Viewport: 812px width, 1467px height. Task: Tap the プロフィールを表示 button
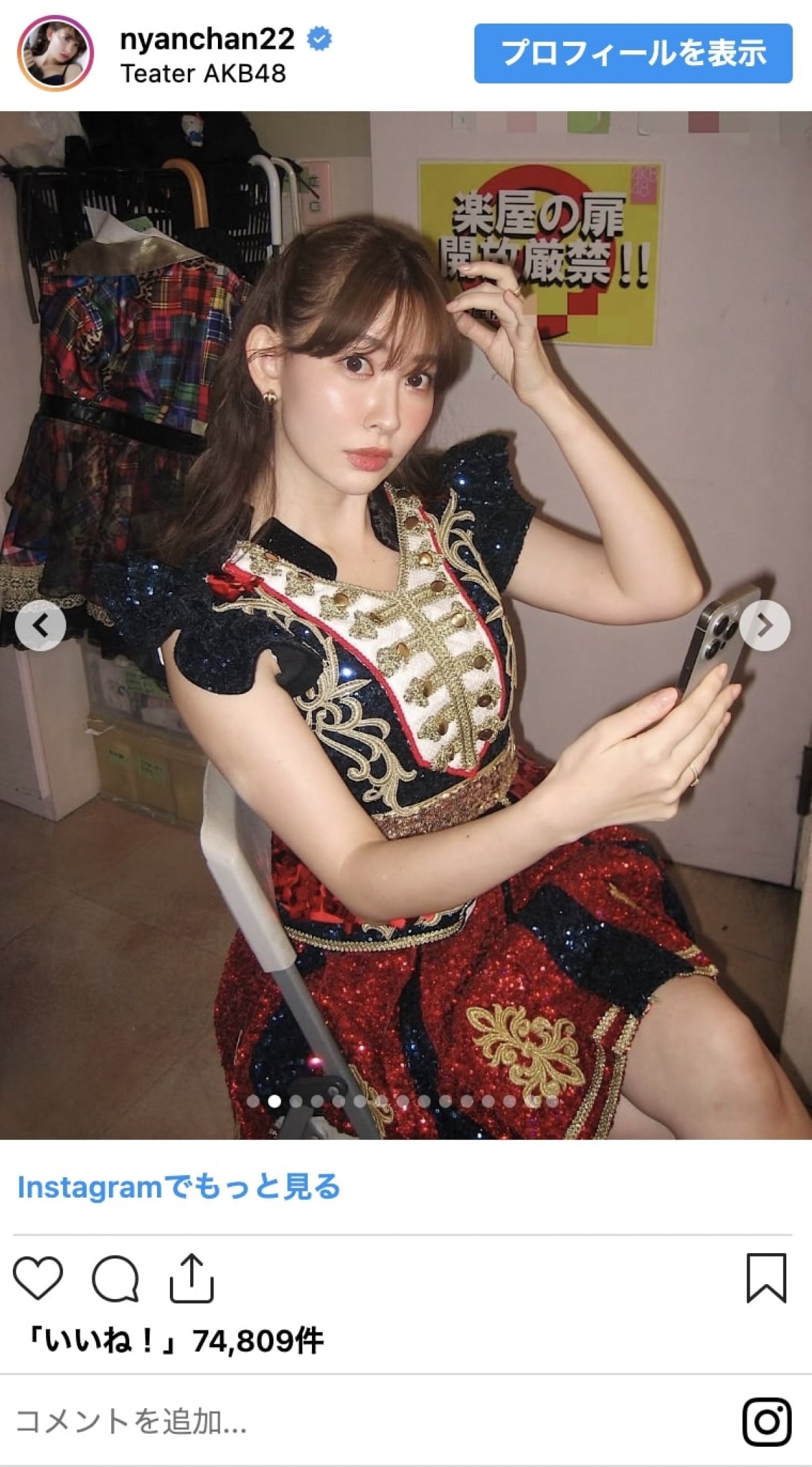tap(633, 53)
